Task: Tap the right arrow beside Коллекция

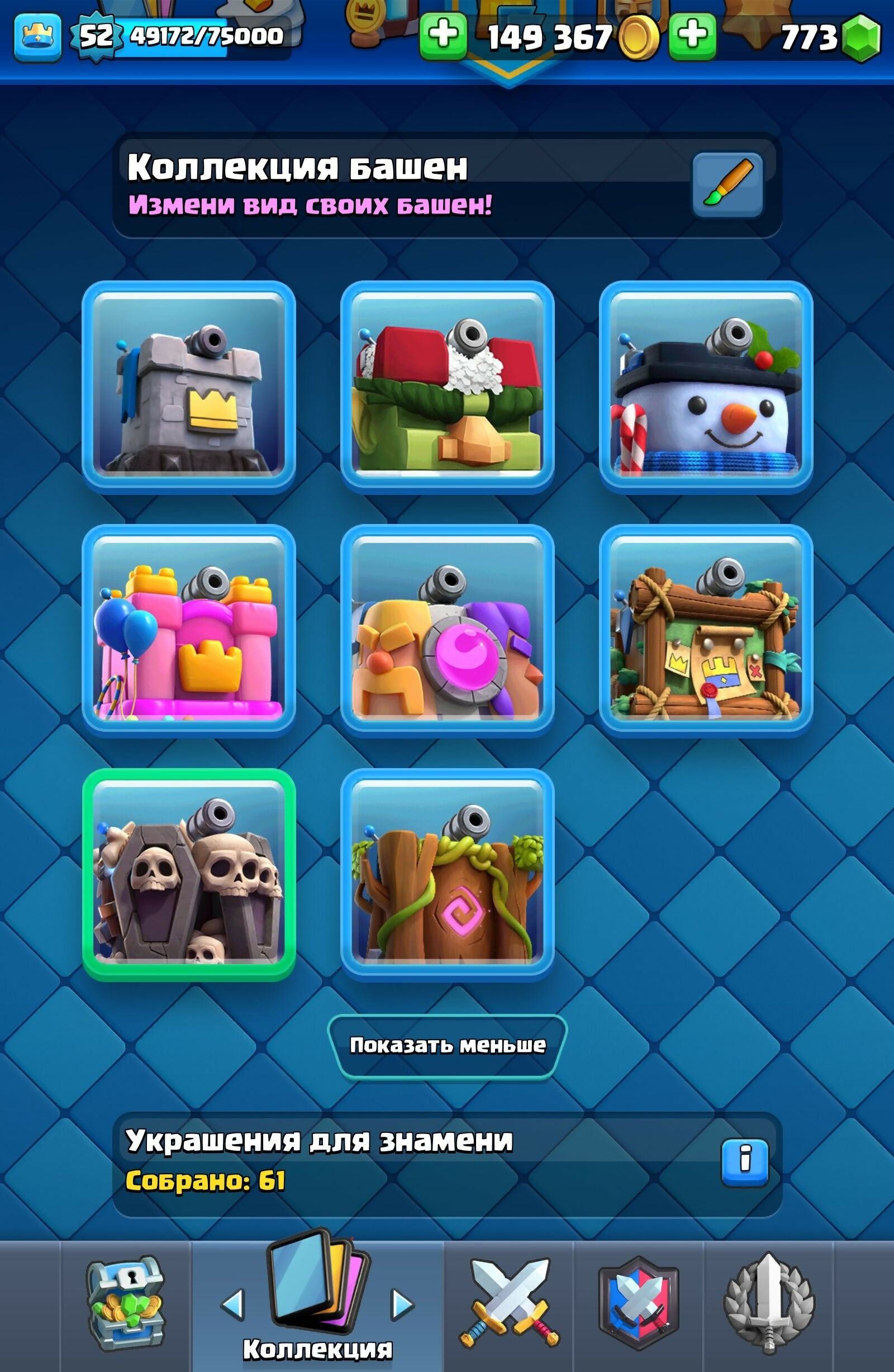Action: tap(403, 1304)
